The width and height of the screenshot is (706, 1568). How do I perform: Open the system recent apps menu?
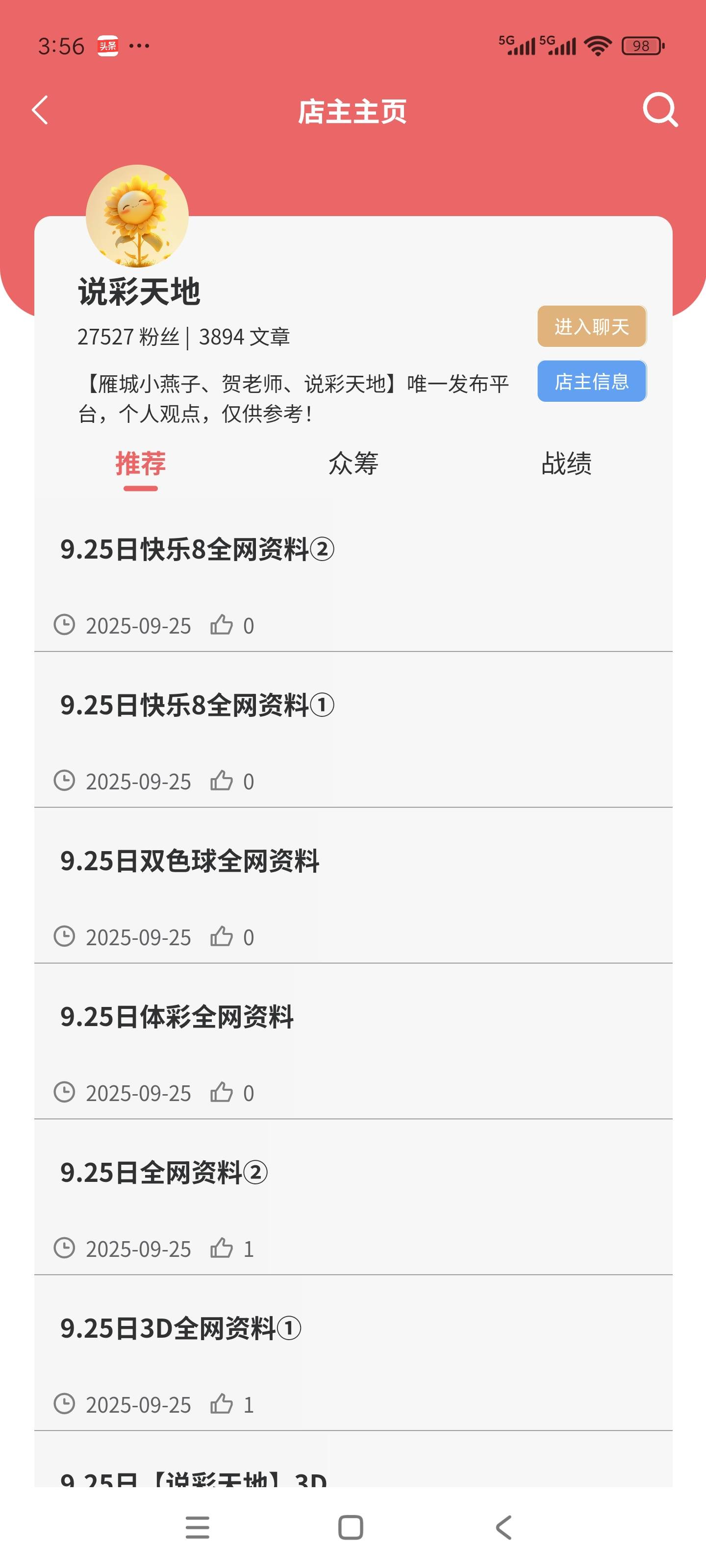point(198,1527)
